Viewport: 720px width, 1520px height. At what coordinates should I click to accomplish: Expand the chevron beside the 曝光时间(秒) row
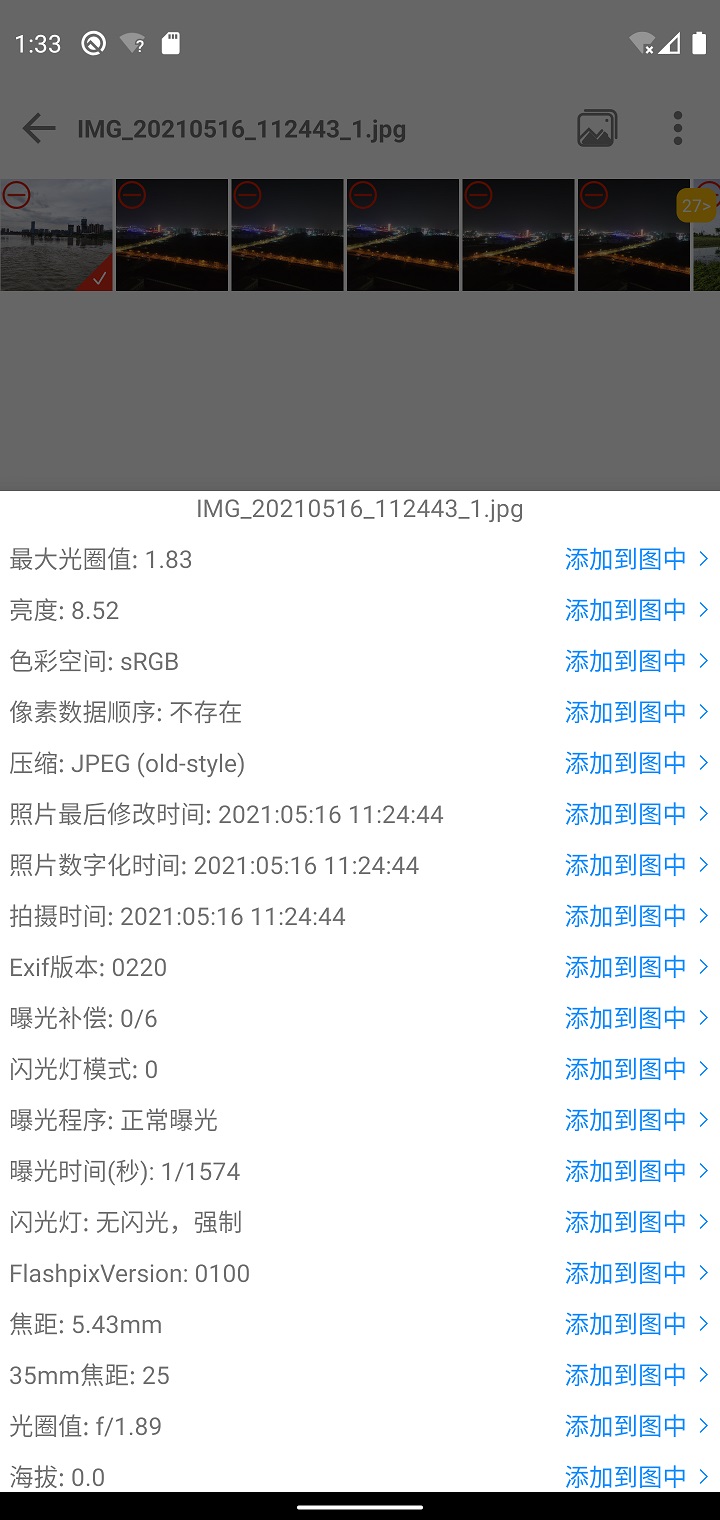[x=703, y=1170]
